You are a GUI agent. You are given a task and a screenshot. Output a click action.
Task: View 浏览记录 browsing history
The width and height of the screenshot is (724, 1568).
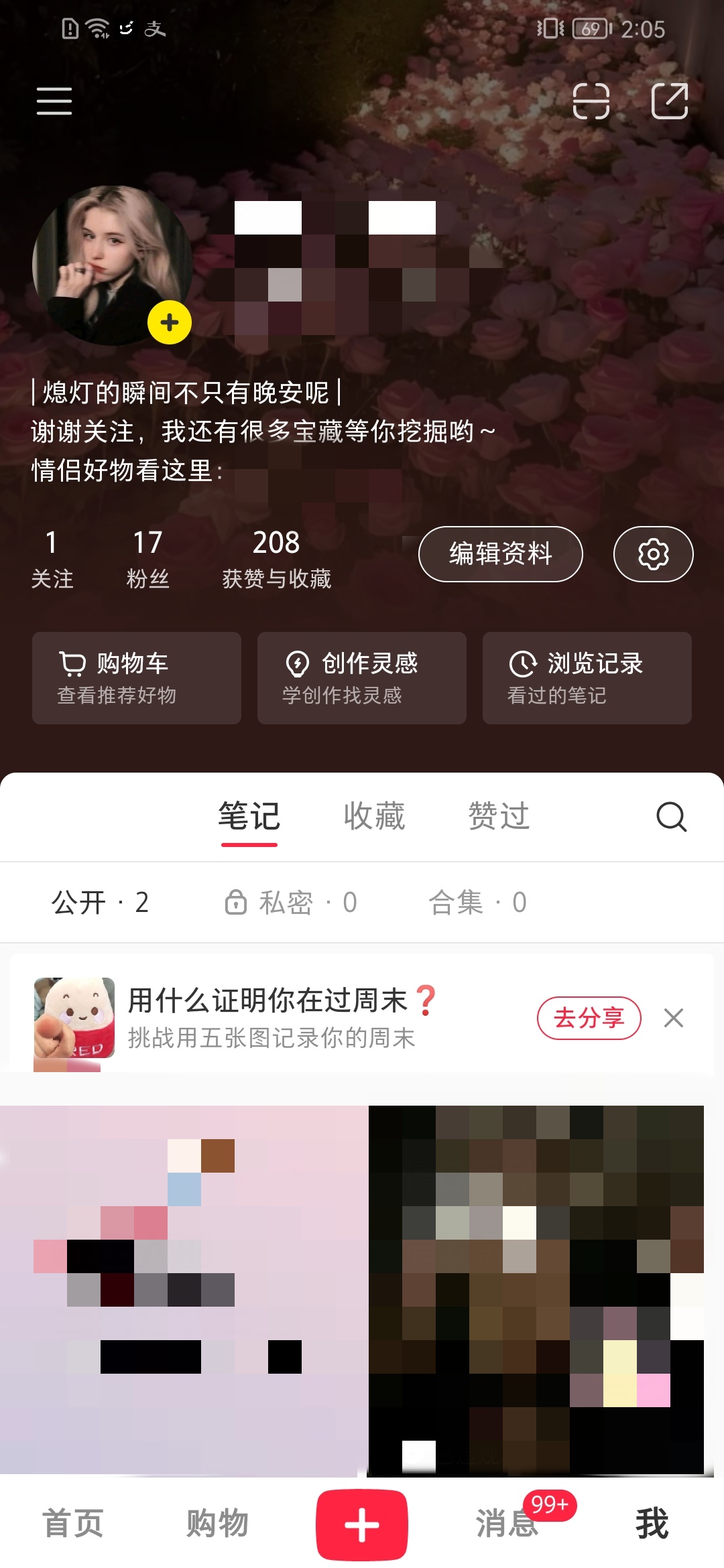click(587, 677)
